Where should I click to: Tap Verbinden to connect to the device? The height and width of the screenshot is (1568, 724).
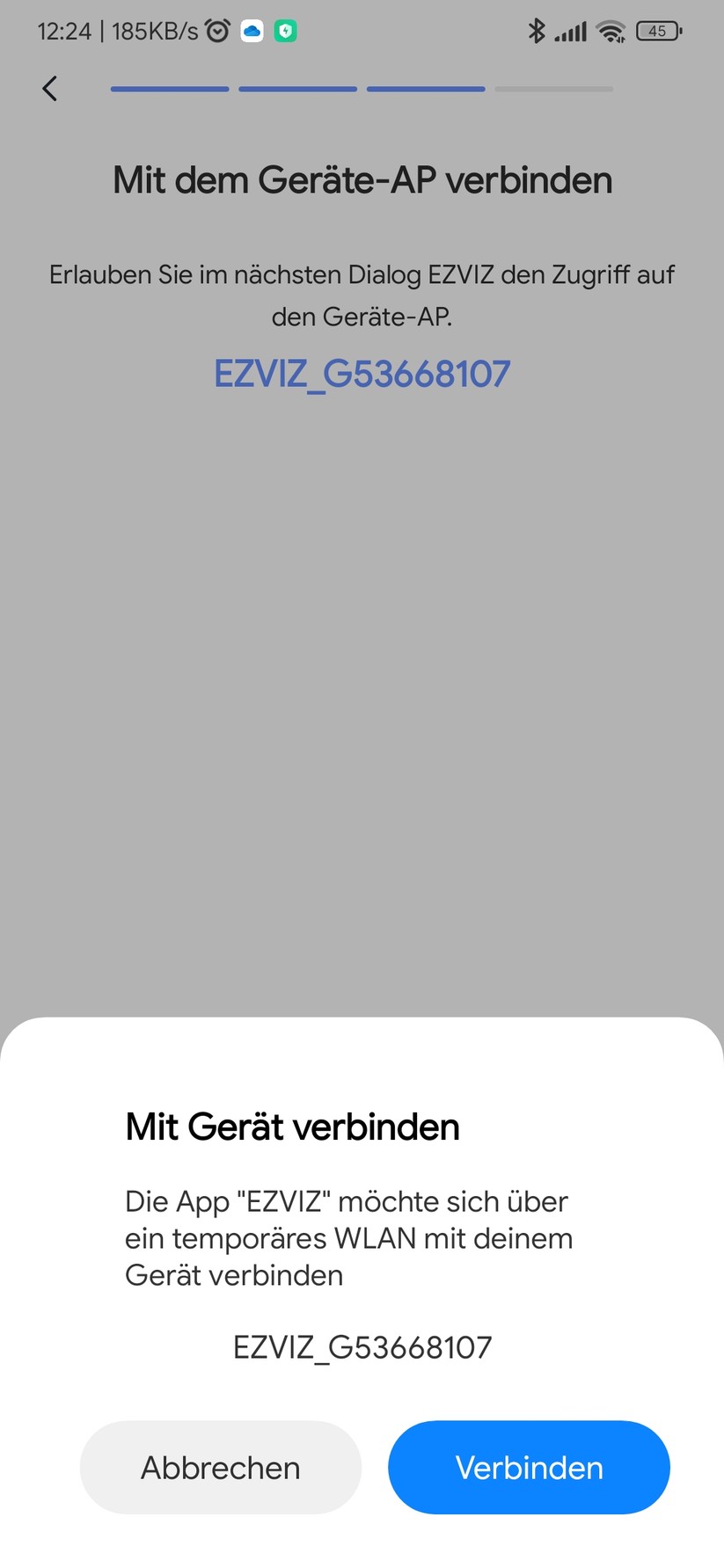(x=528, y=1467)
